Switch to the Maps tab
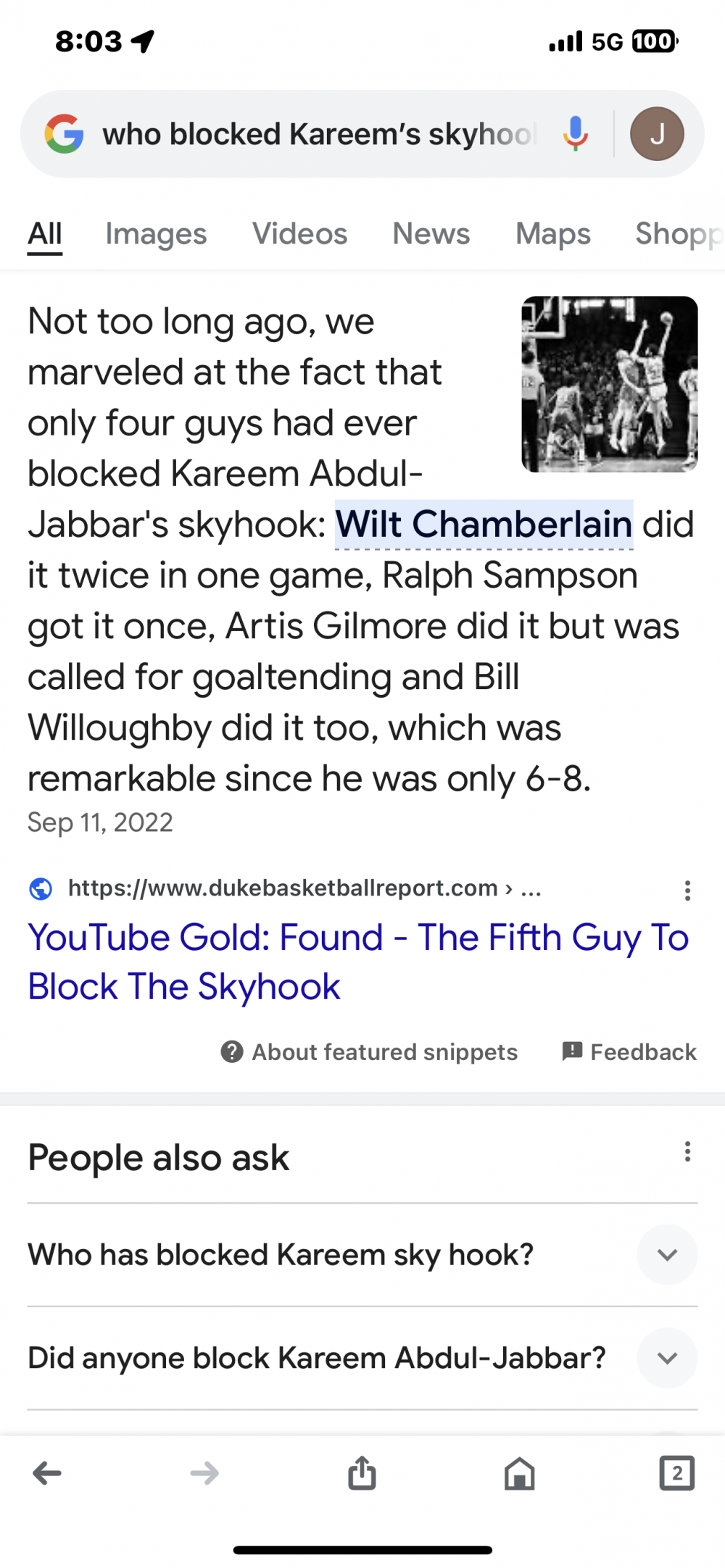 553,234
